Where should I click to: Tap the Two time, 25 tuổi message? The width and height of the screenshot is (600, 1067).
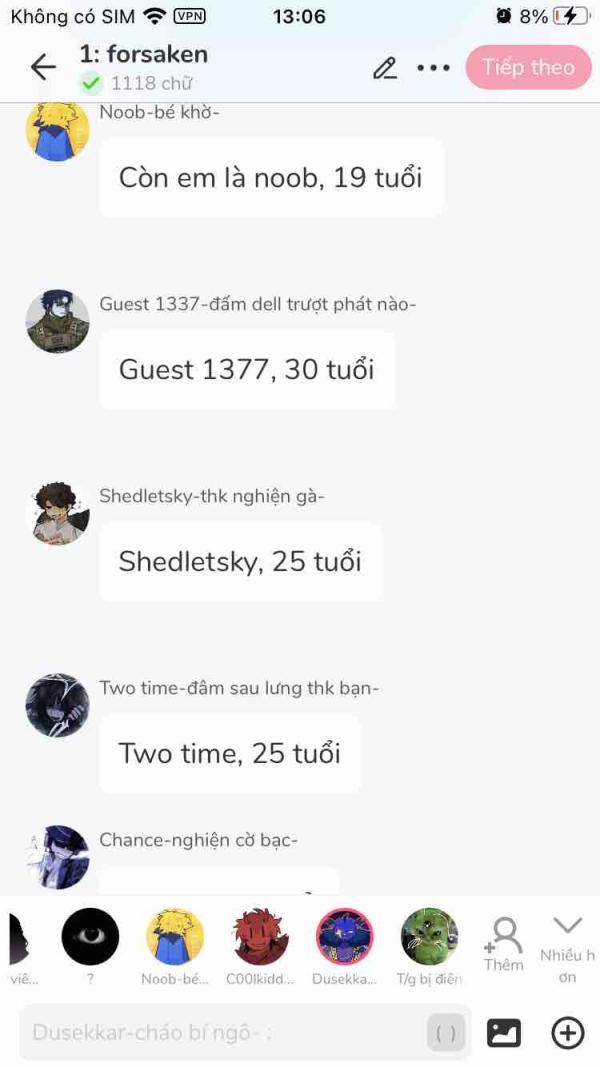[x=229, y=753]
